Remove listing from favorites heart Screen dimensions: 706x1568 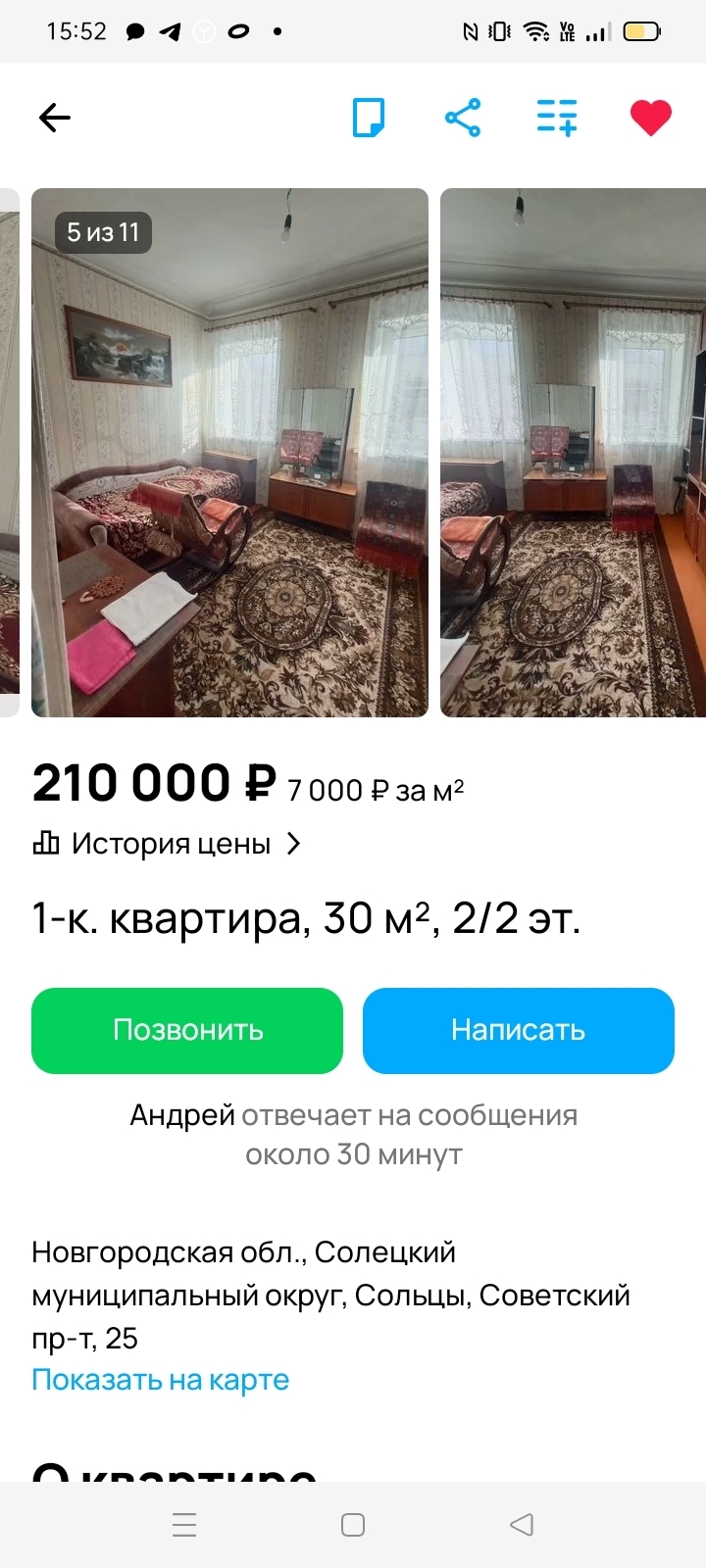tap(650, 118)
